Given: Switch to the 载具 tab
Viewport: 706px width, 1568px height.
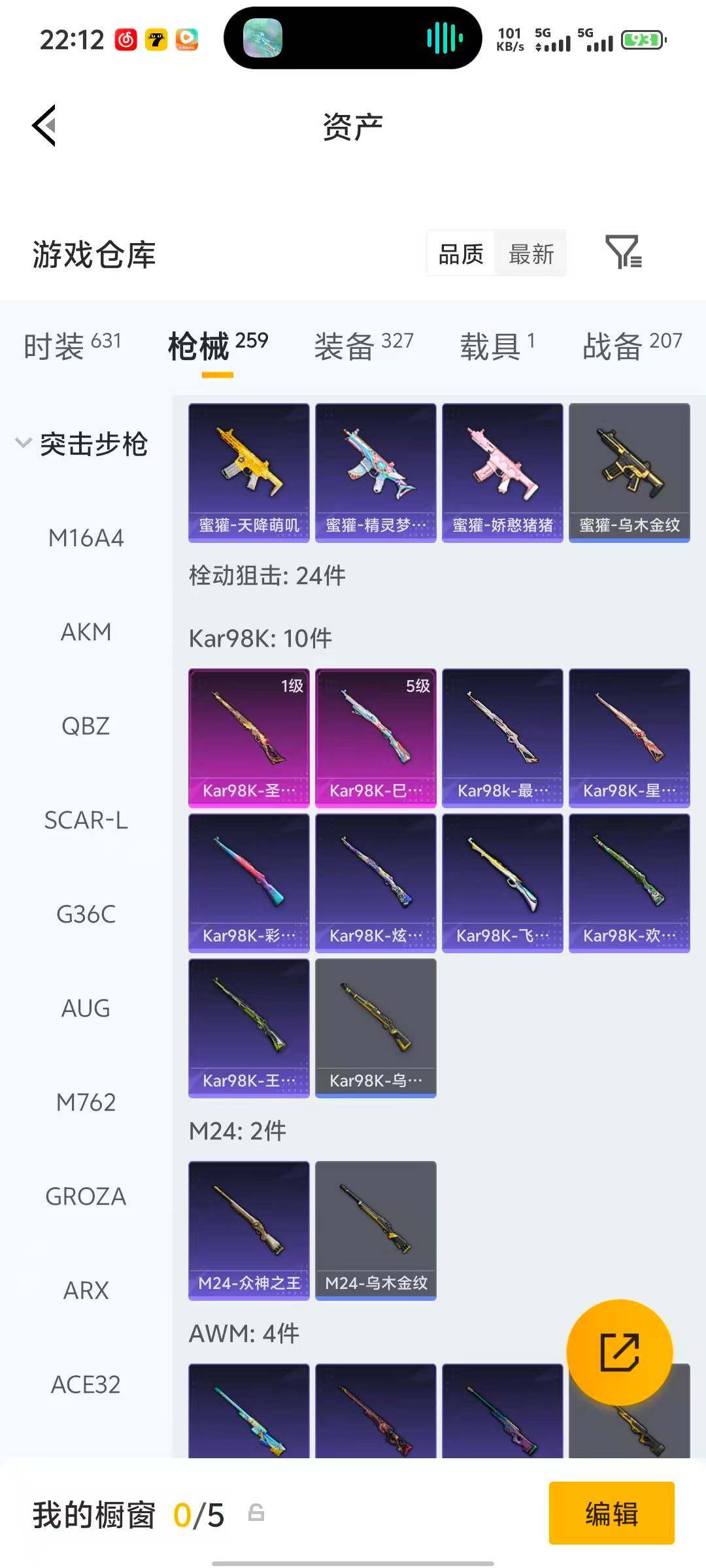Looking at the screenshot, I should coord(497,345).
